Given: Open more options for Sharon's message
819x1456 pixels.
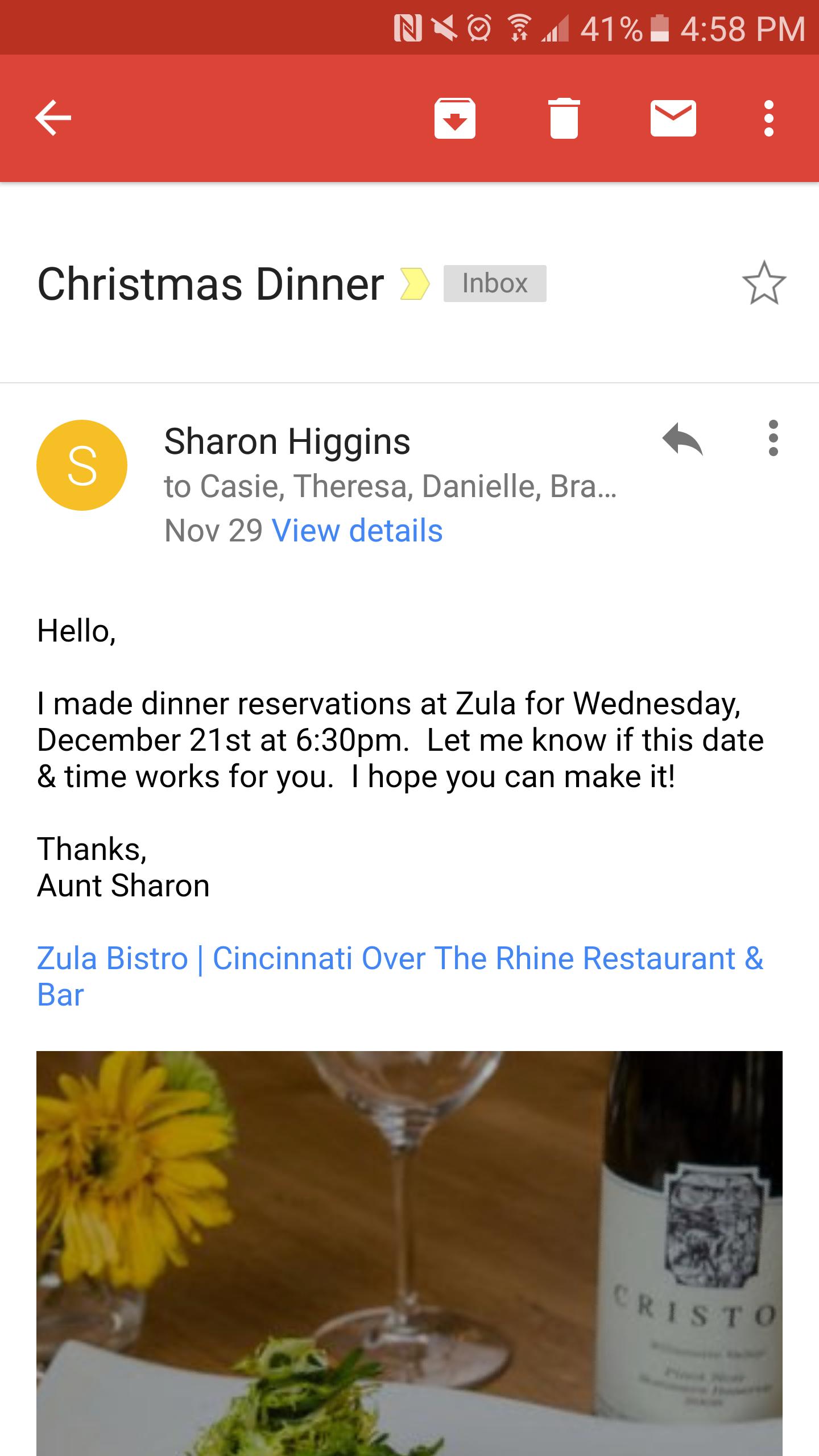Looking at the screenshot, I should (x=773, y=439).
